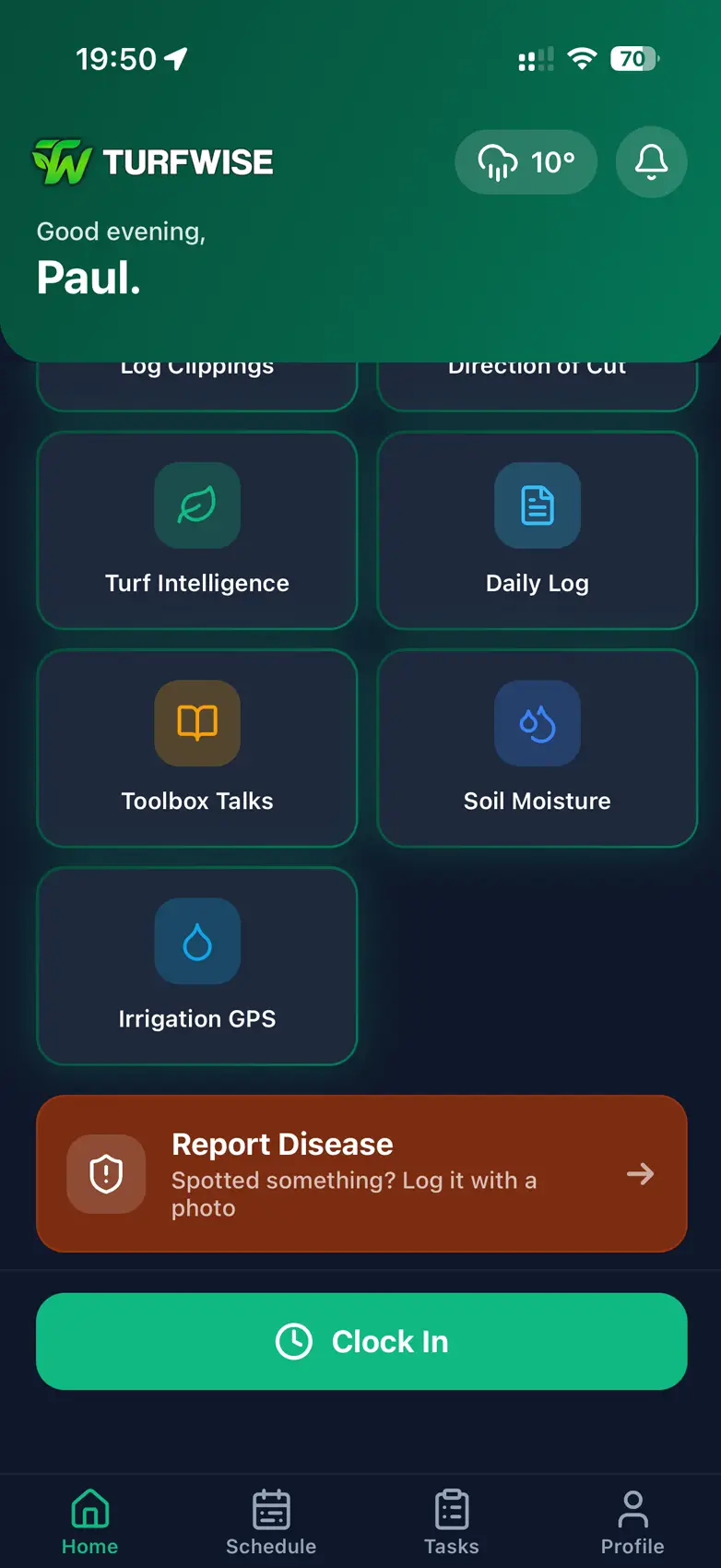Open the Soil Moisture droplets icon
Viewport: 721px width, 1568px height.
[538, 723]
